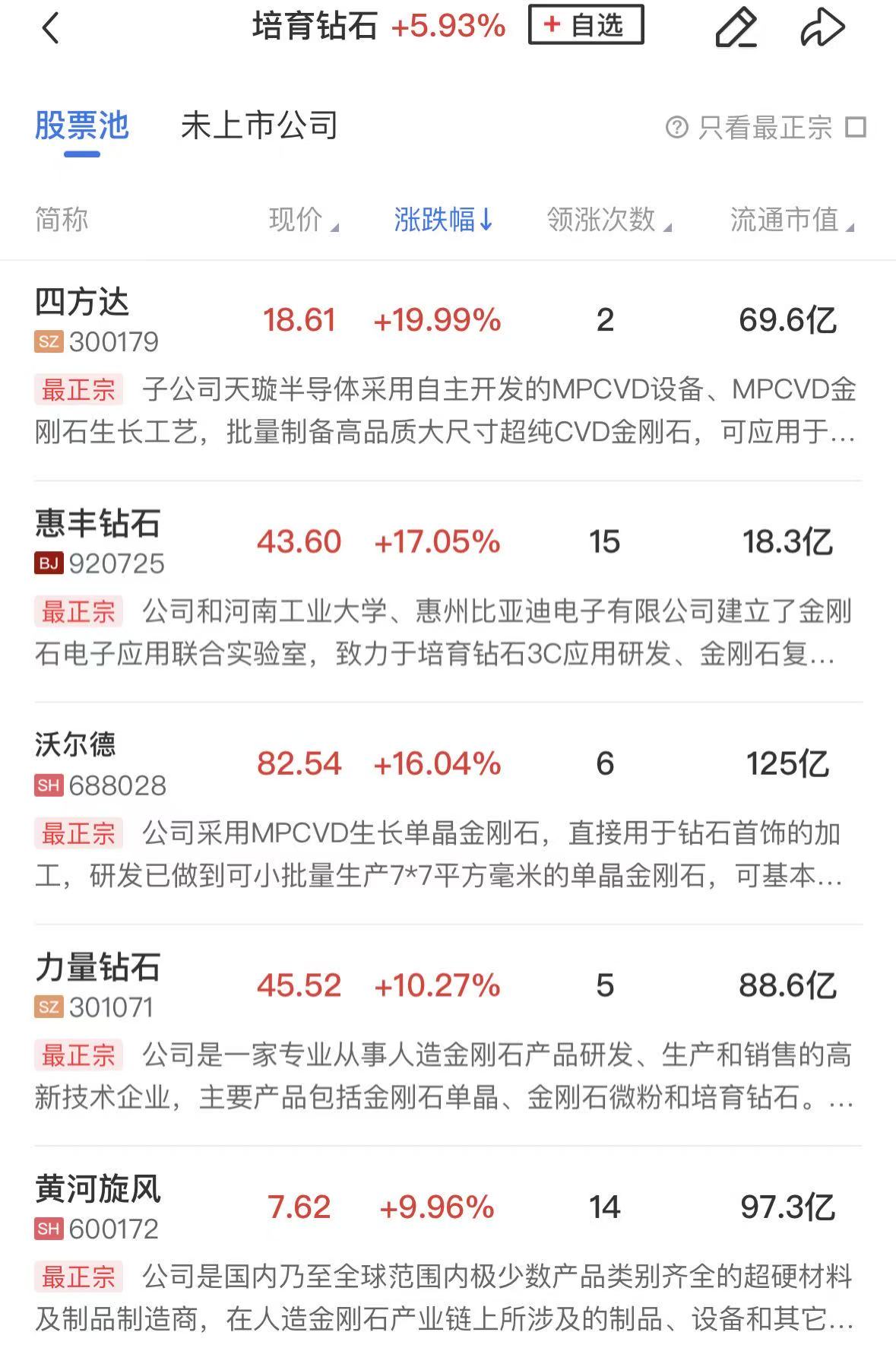Sort stocks by 领涨次数

[x=609, y=220]
